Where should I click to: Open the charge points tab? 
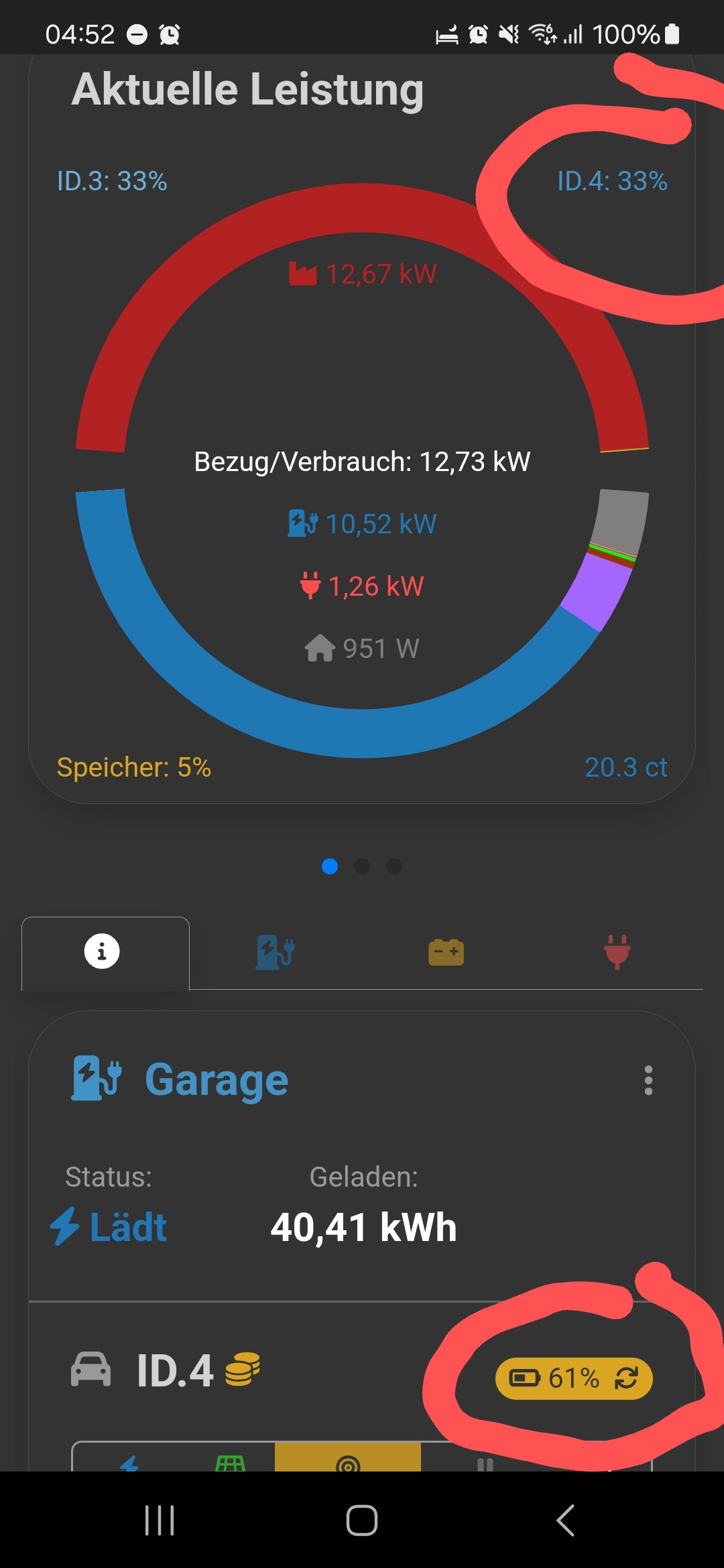coord(275,952)
